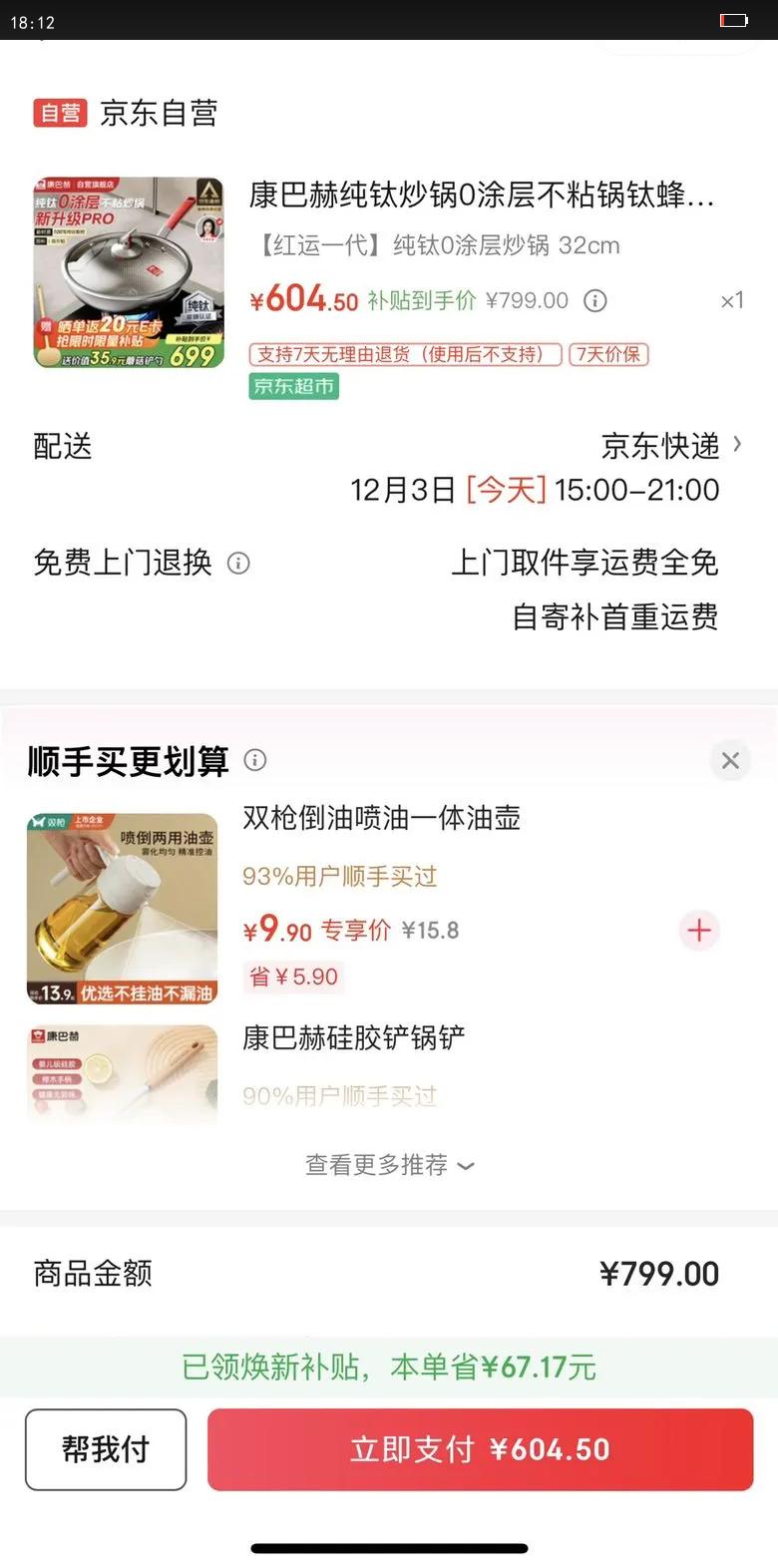The width and height of the screenshot is (778, 1568).
Task: Tap the battery indicator in the status bar
Action: [x=735, y=19]
